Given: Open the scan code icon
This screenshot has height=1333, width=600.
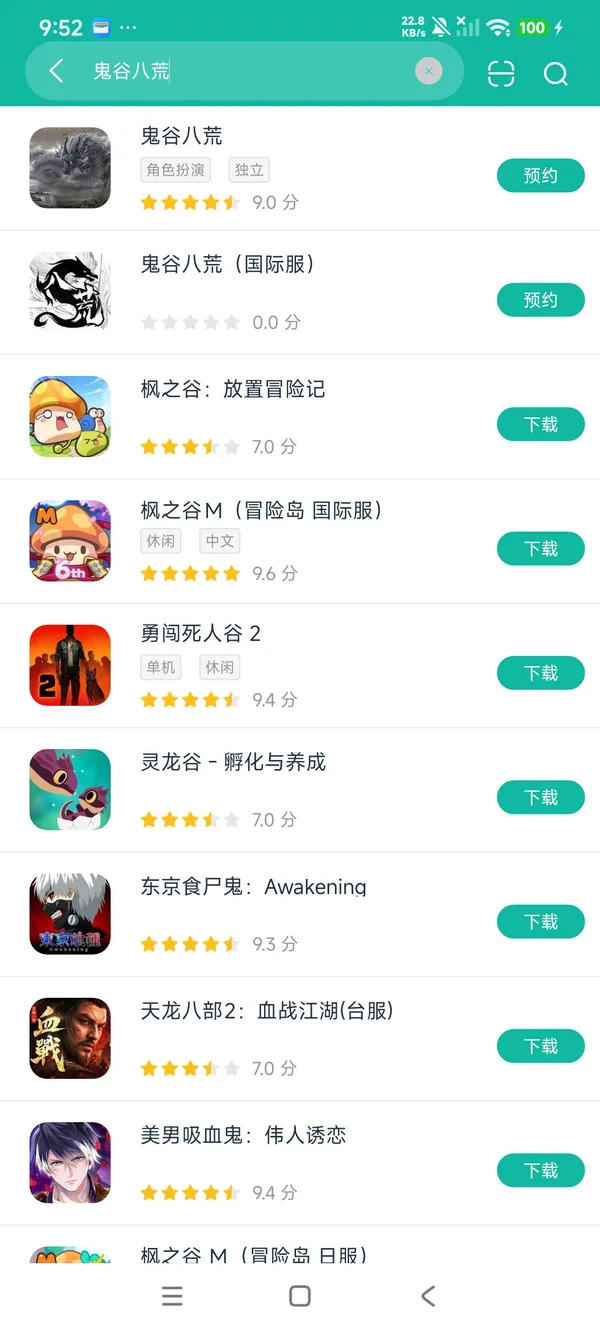Looking at the screenshot, I should coord(501,73).
